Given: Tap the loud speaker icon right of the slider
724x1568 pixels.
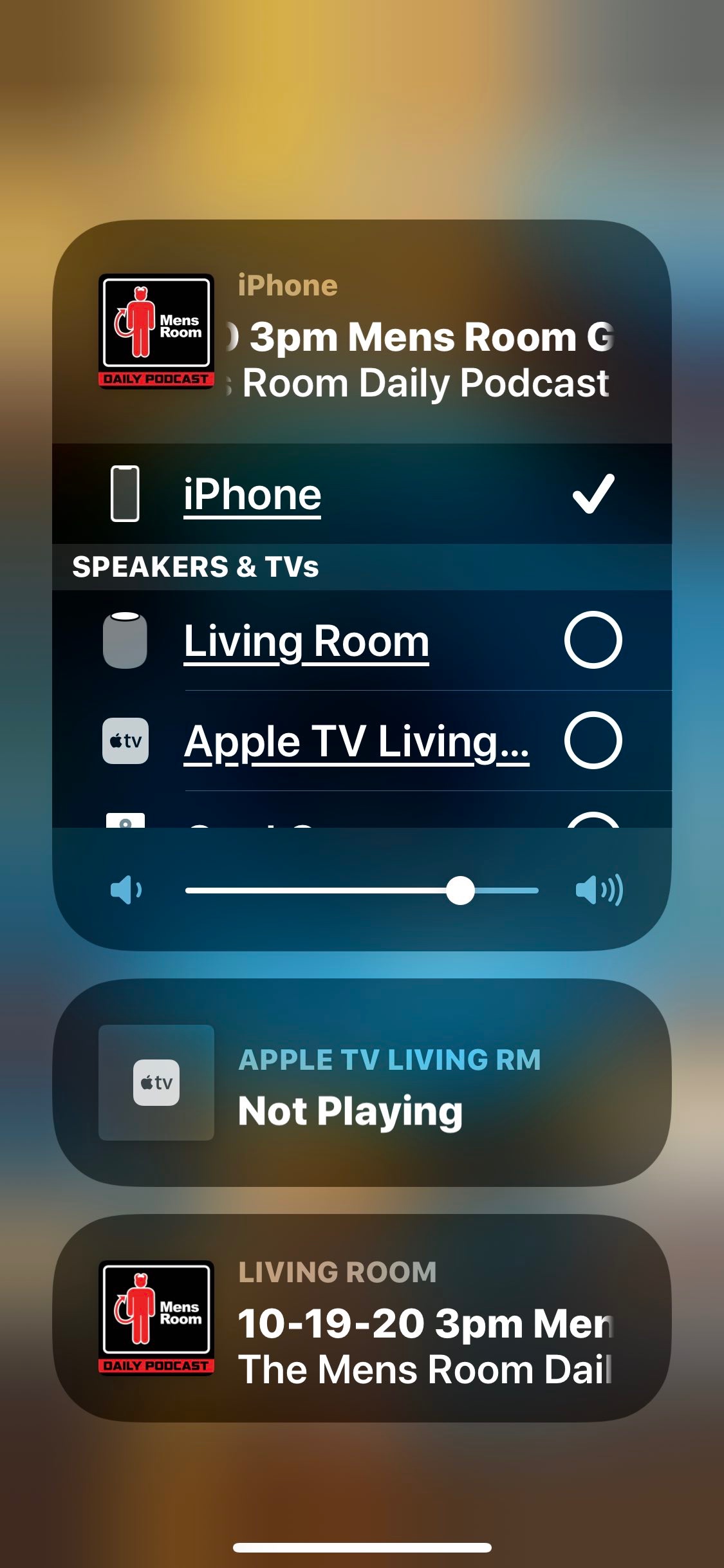Looking at the screenshot, I should [x=599, y=890].
